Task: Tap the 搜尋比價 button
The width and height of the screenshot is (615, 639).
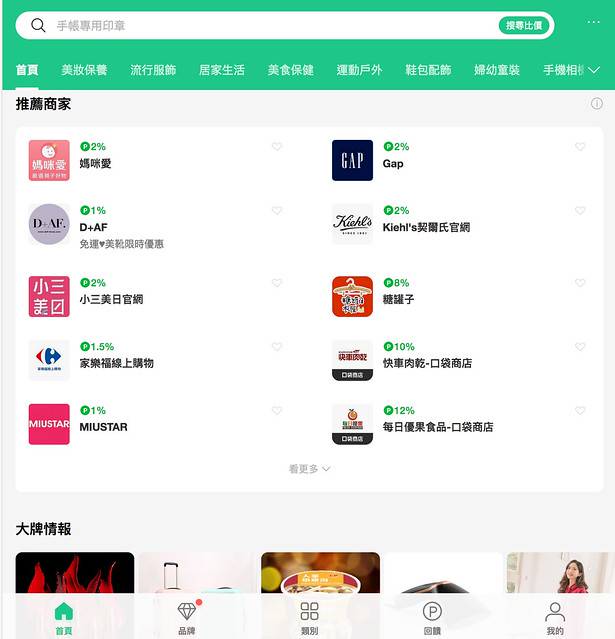Action: pos(524,25)
